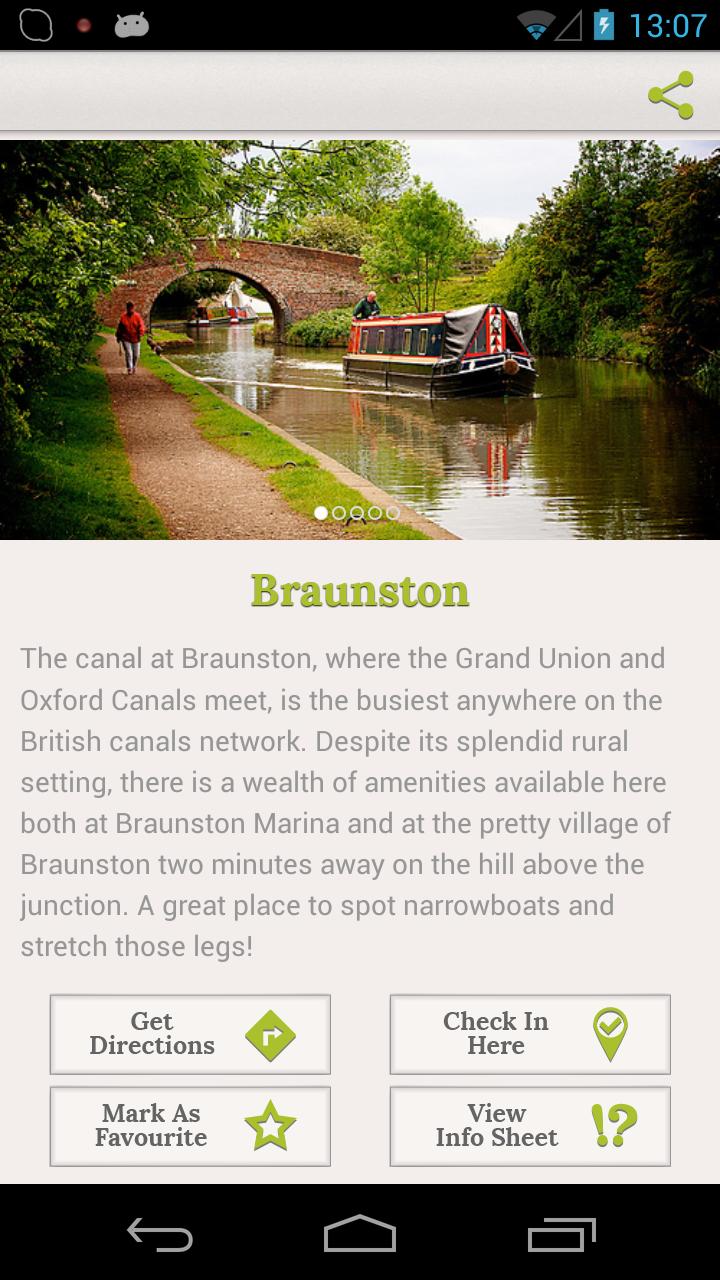Open the recent apps overview
The image size is (720, 1280).
(x=561, y=1235)
